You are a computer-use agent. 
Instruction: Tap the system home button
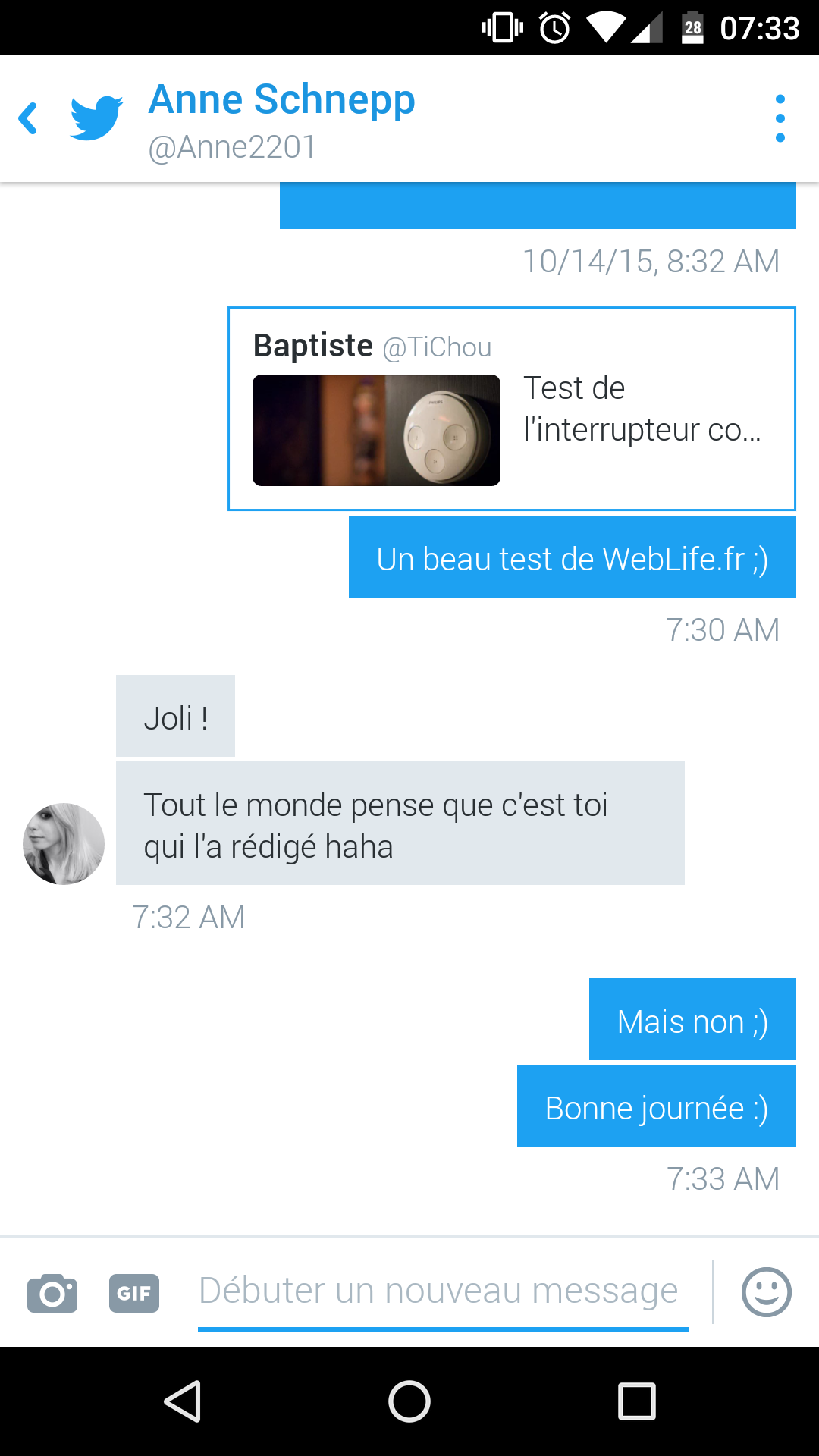(x=409, y=1401)
